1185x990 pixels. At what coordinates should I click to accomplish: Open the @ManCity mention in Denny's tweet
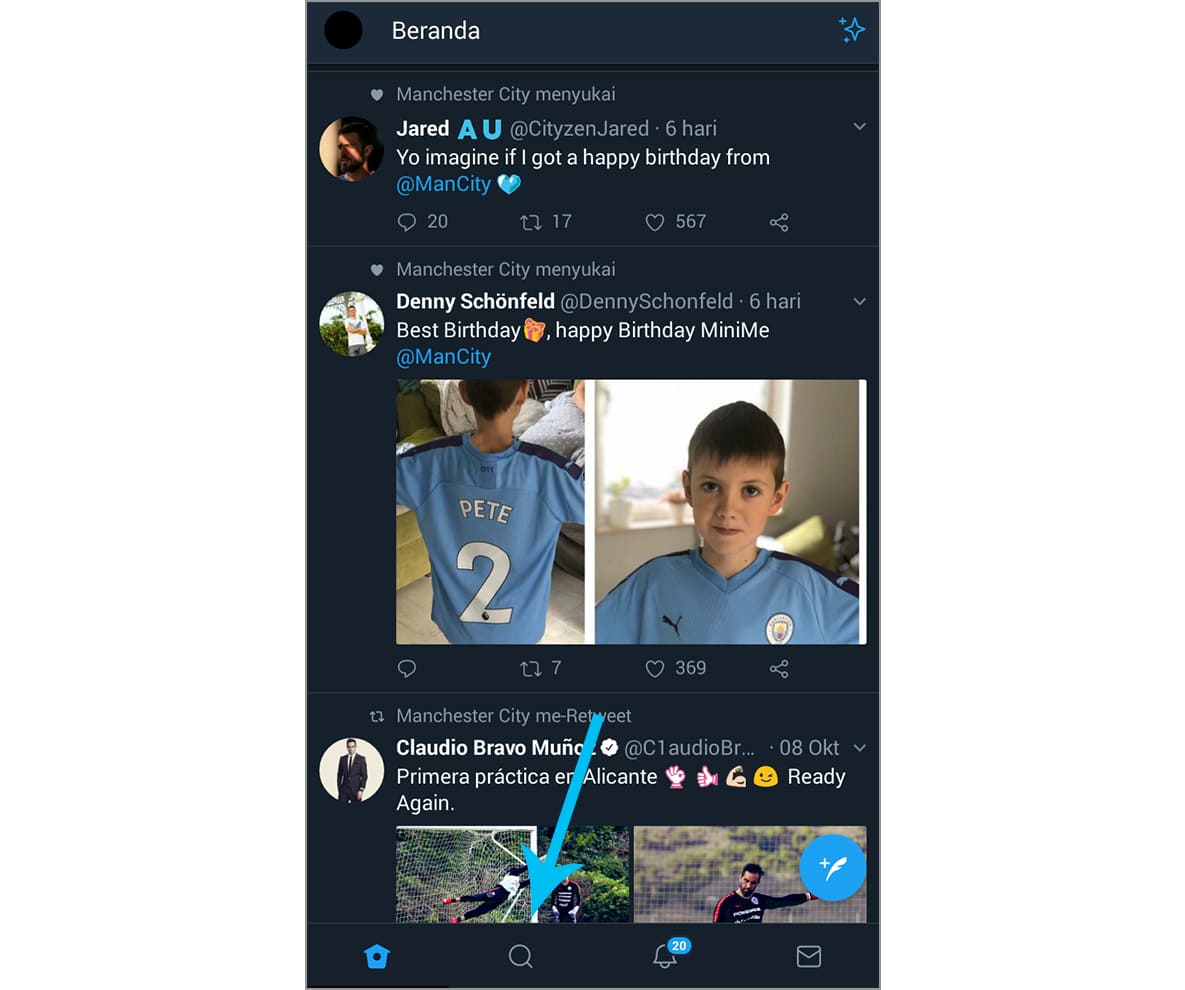click(443, 356)
